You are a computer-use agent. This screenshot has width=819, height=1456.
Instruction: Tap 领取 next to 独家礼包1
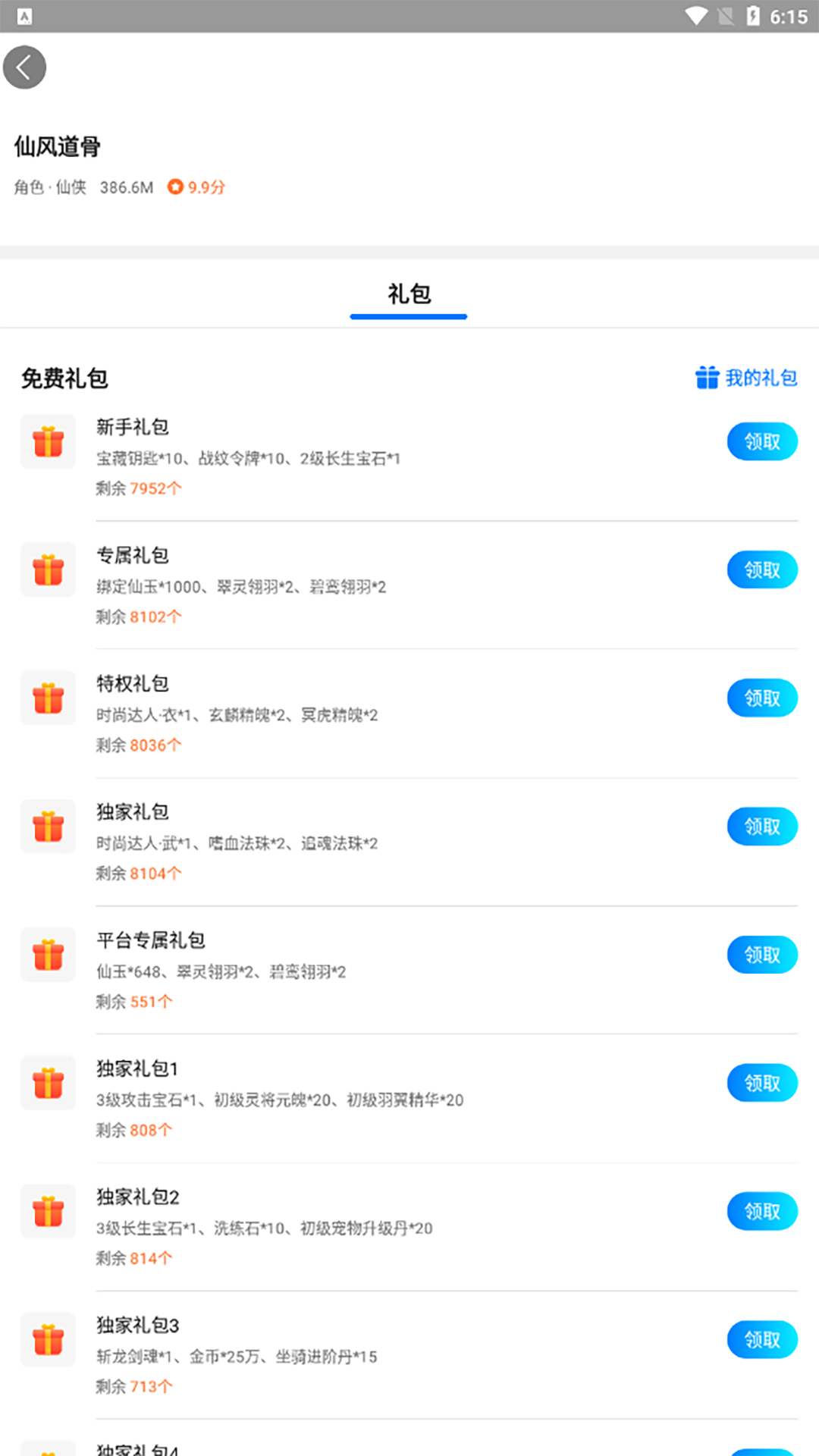pos(762,1083)
